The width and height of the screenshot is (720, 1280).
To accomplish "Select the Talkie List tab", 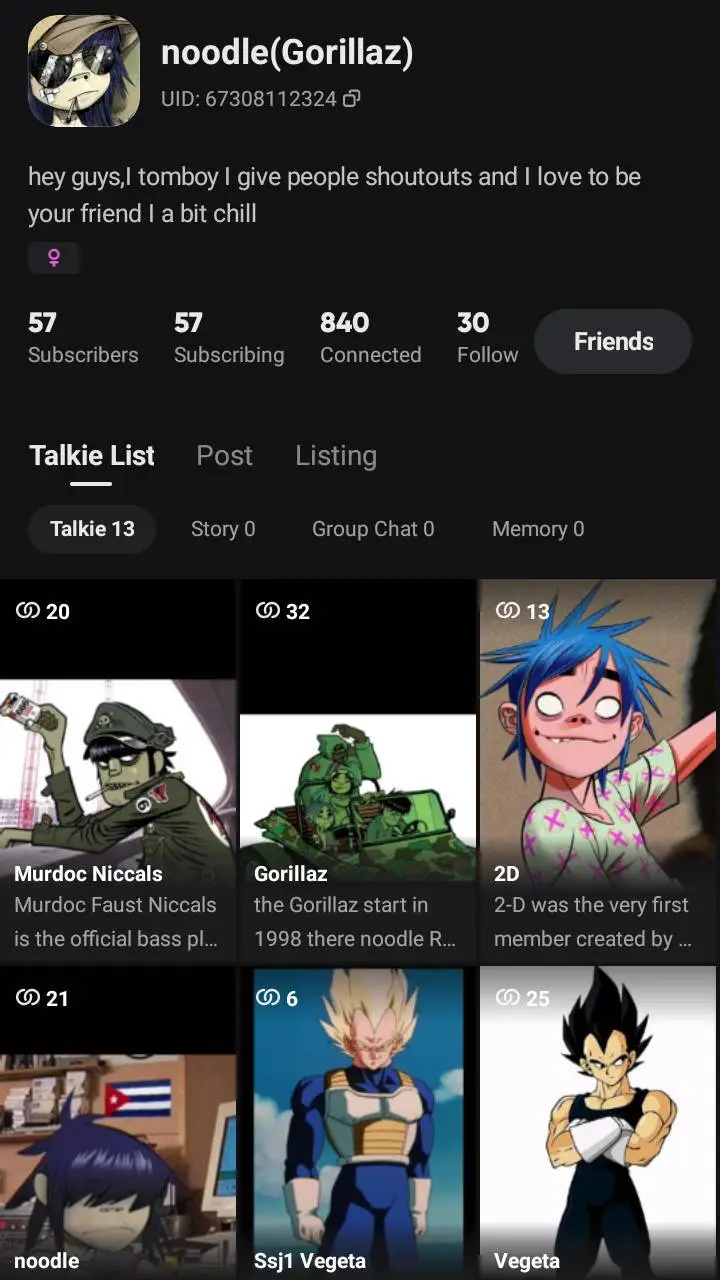I will [x=91, y=456].
